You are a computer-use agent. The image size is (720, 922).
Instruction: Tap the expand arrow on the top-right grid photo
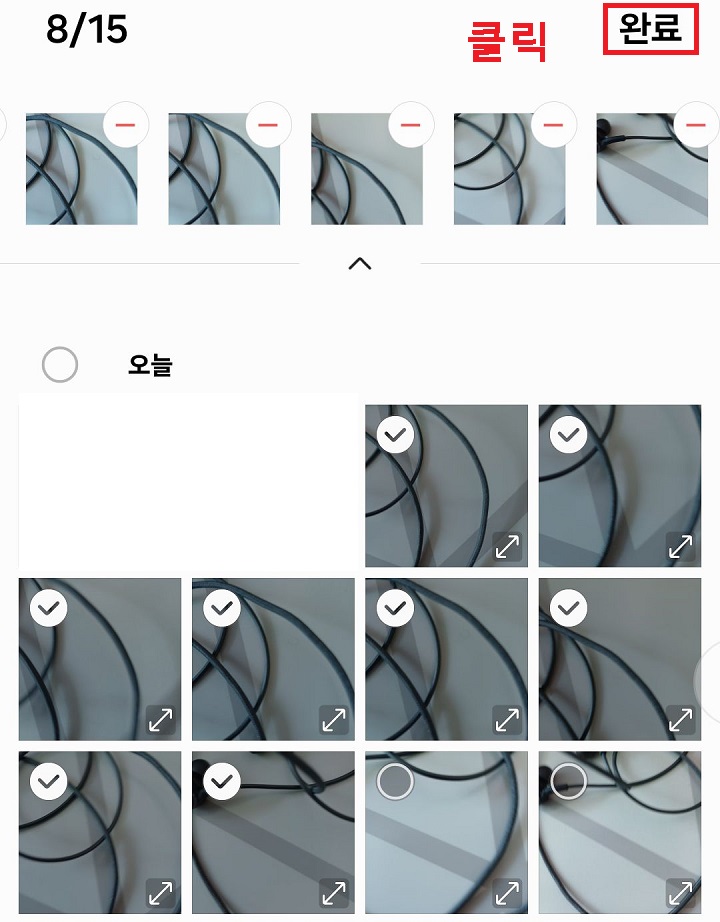point(683,546)
